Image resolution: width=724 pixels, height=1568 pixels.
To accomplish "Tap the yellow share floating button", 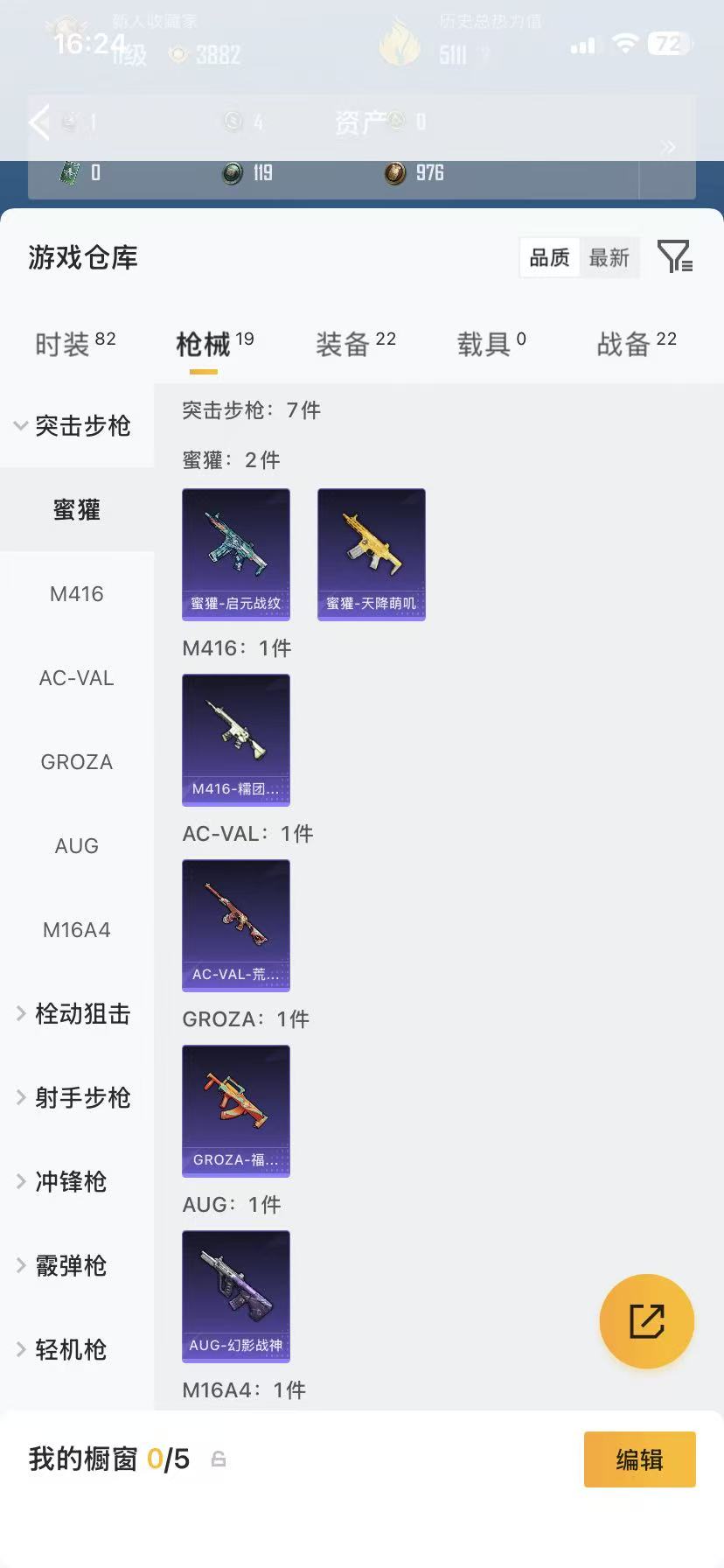I will point(646,1321).
